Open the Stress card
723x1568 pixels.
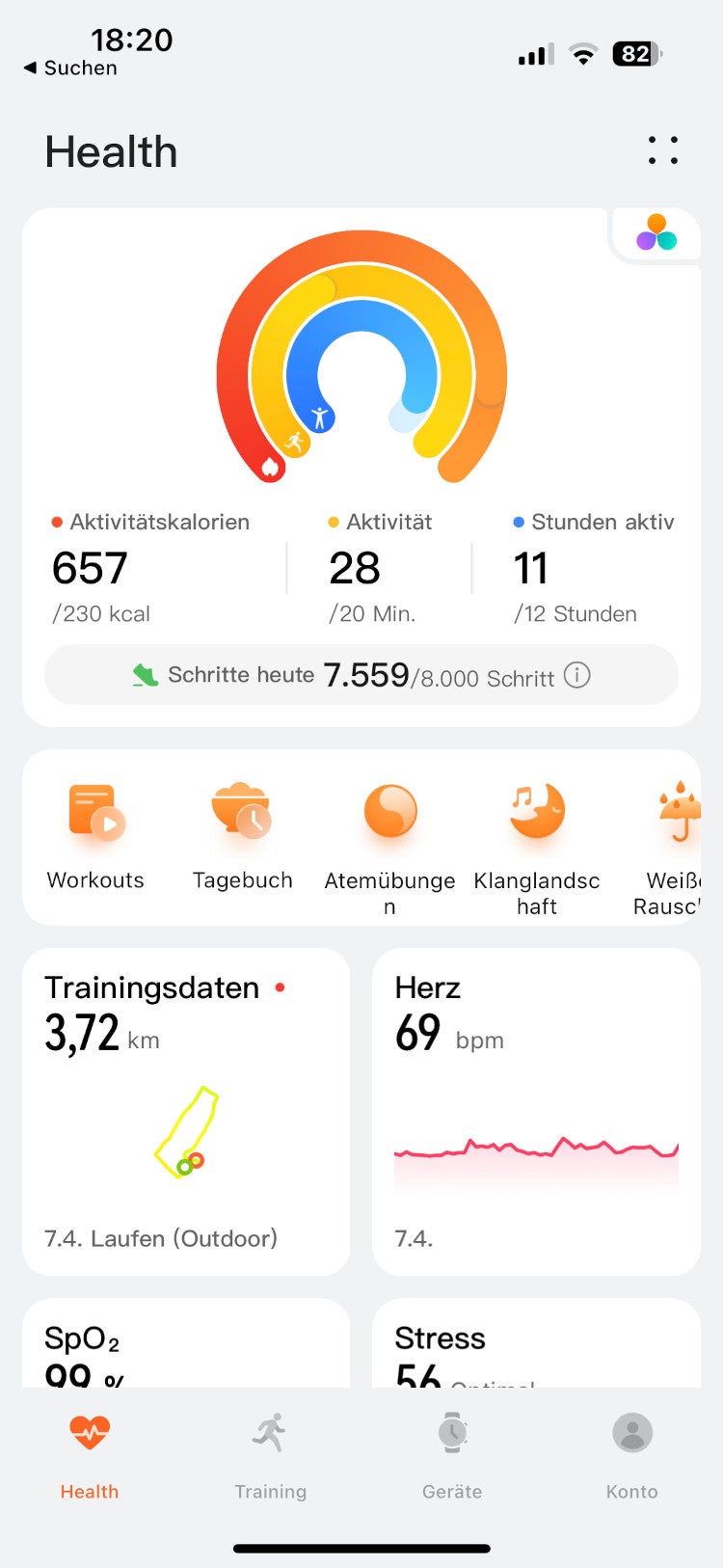coord(536,1344)
